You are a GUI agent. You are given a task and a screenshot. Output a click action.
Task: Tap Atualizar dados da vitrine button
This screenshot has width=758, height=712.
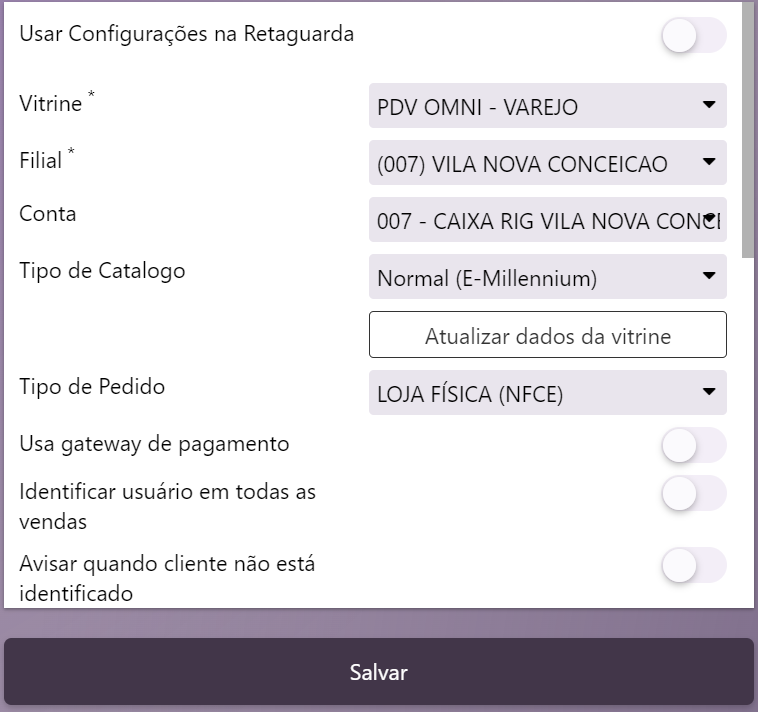pyautogui.click(x=547, y=335)
